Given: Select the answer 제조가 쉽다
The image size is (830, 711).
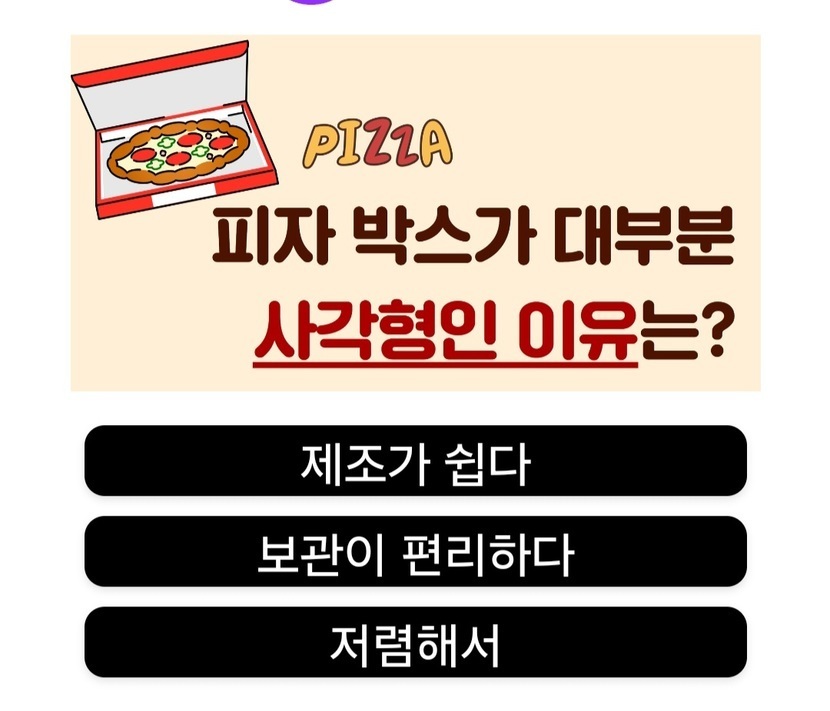Looking at the screenshot, I should pos(416,460).
